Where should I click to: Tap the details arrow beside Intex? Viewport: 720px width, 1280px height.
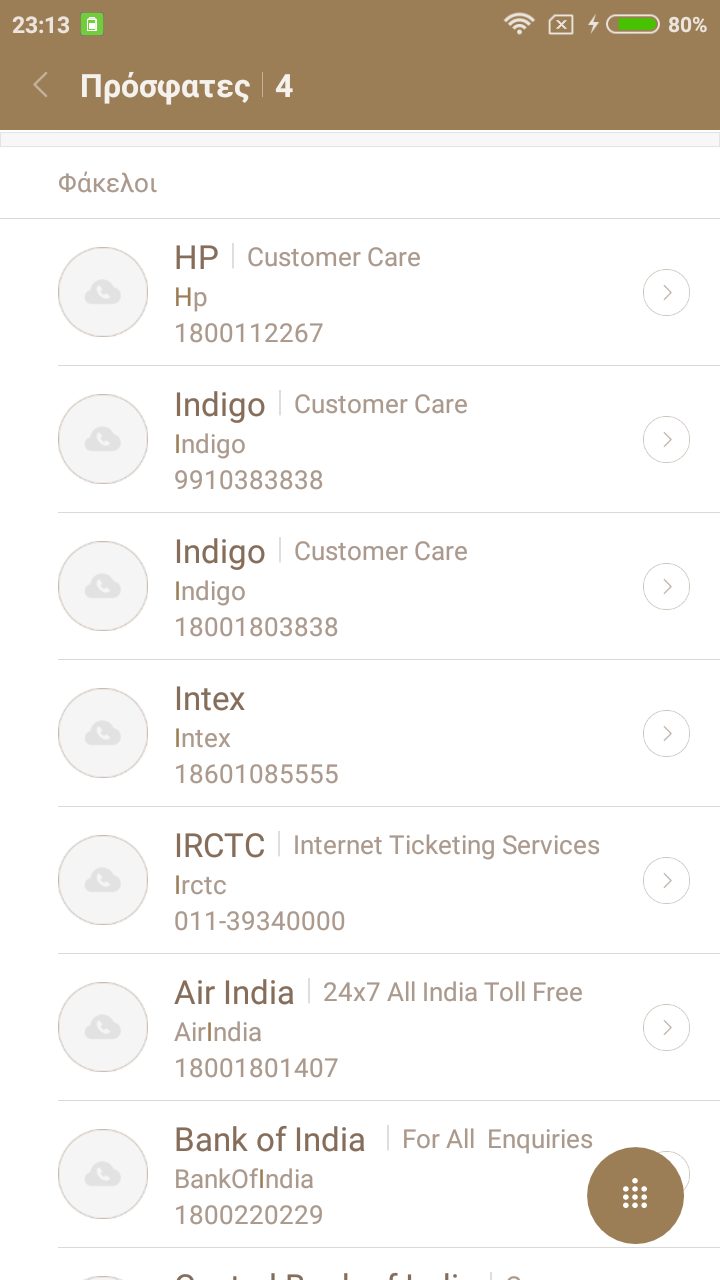click(x=666, y=734)
